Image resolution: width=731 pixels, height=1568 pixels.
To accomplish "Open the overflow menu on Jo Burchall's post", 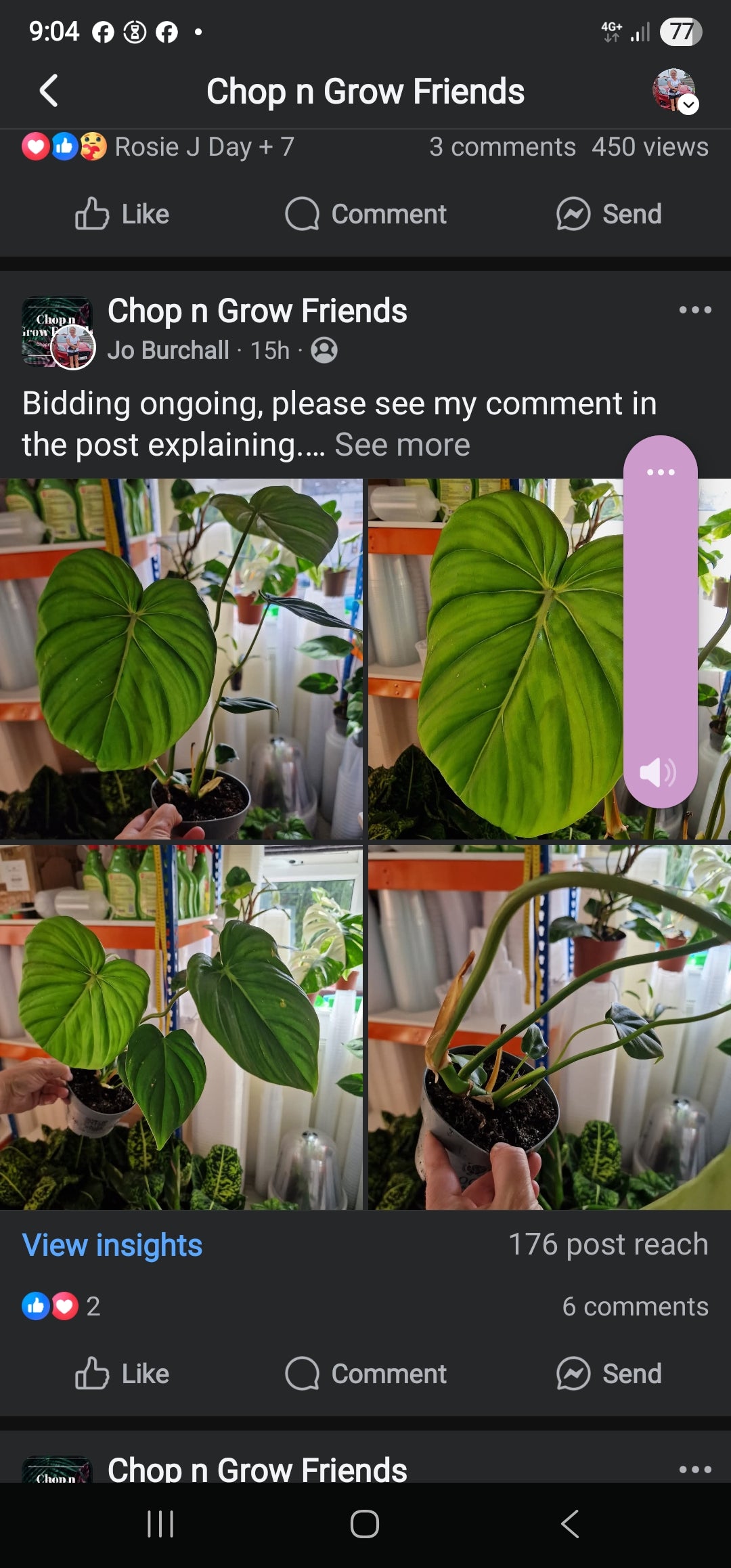I will [x=694, y=310].
